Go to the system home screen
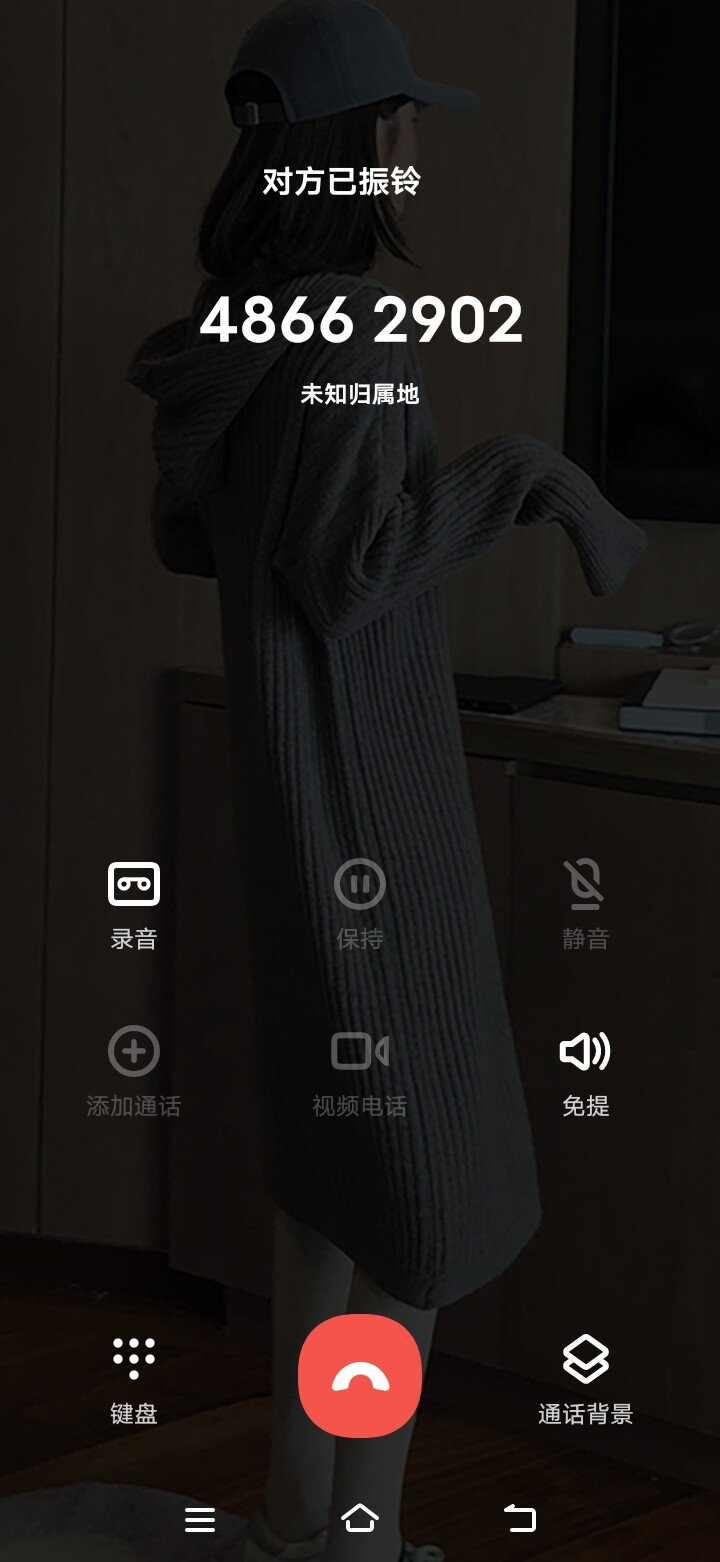Viewport: 720px width, 1562px height. click(360, 1519)
